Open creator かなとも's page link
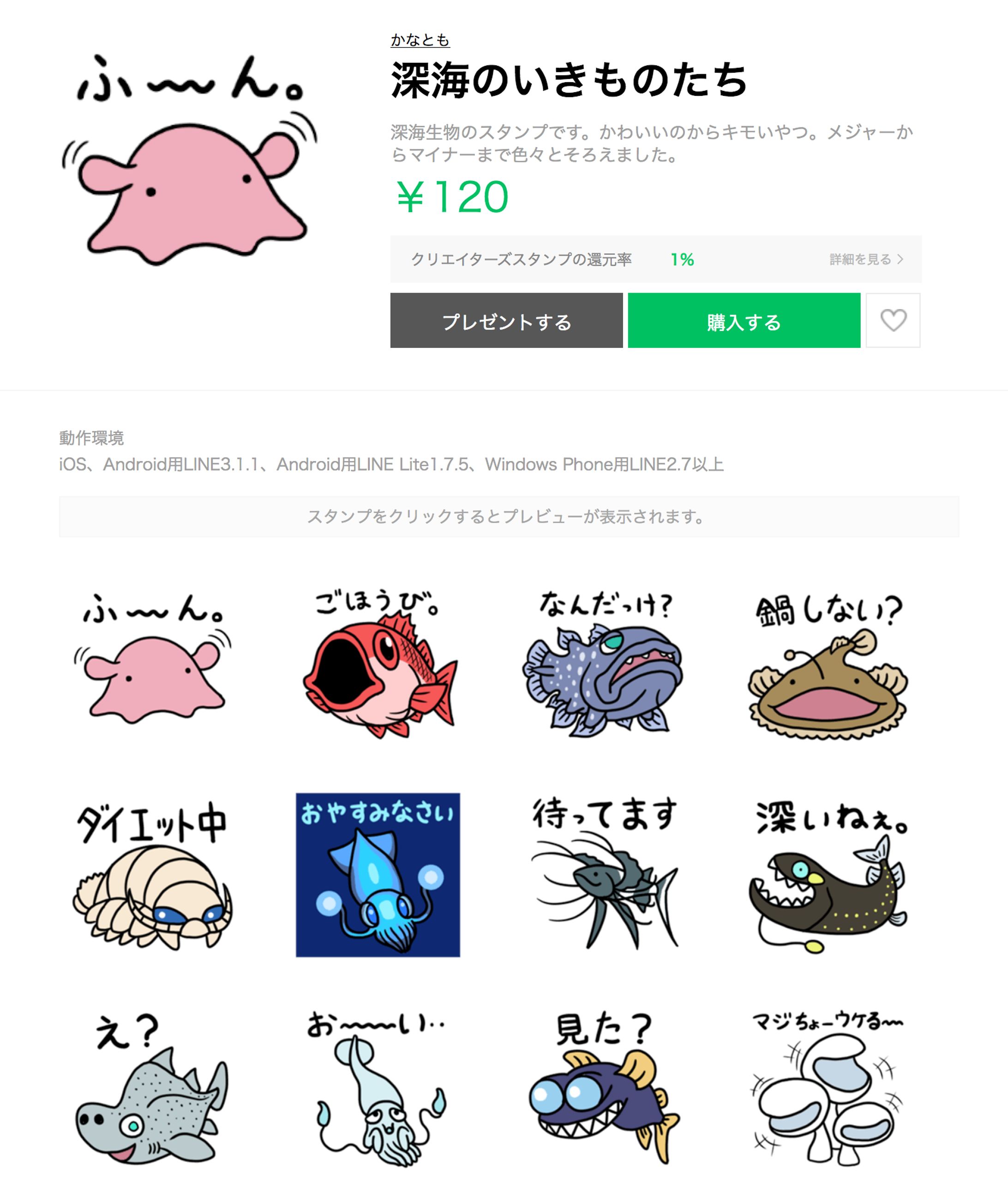This screenshot has height=1193, width=1008. pos(420,40)
